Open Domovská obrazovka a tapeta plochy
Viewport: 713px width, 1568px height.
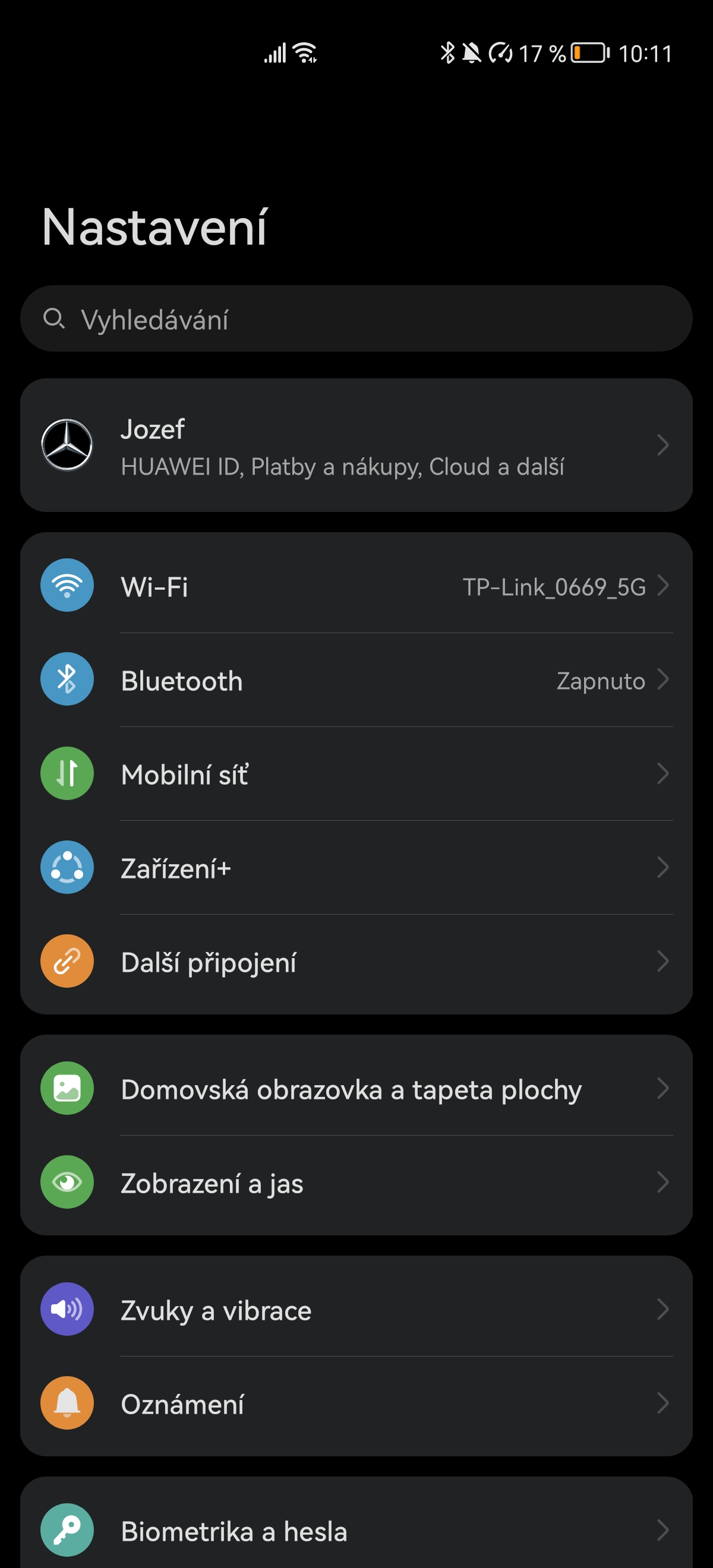tap(356, 1088)
